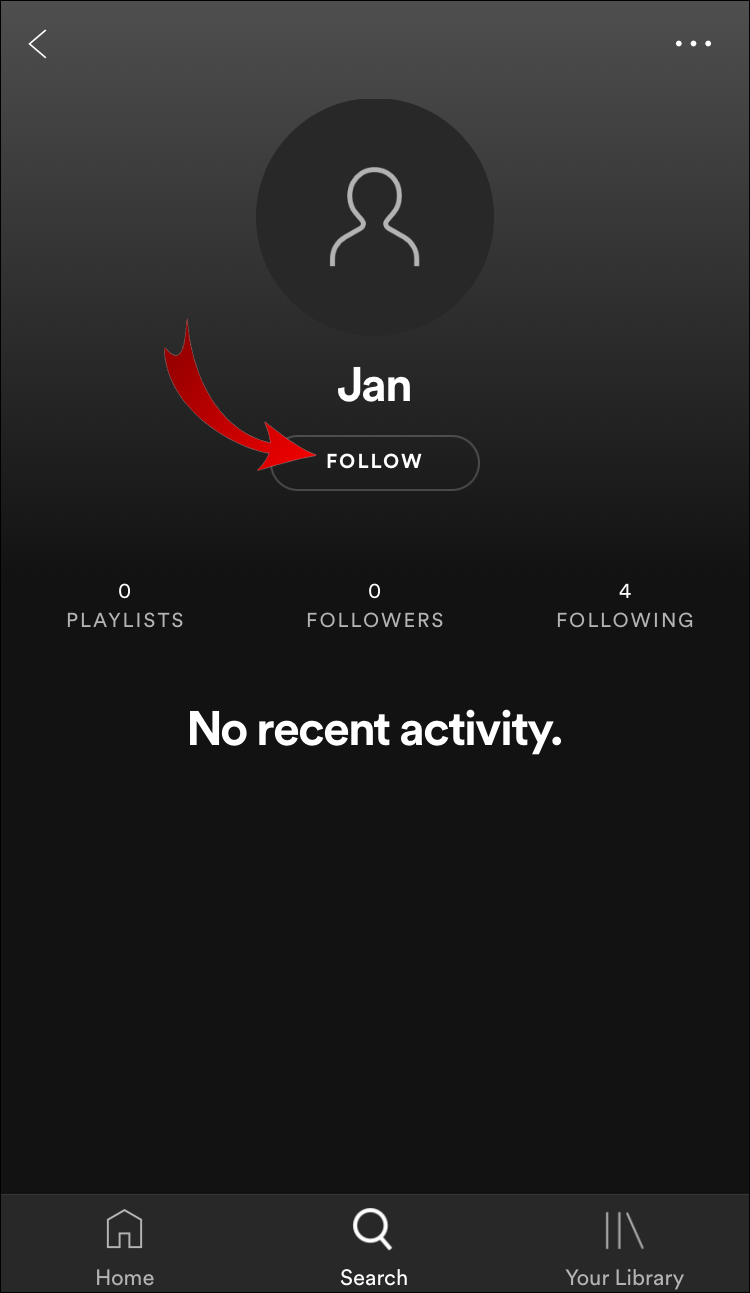Screen dimensions: 750x1293
Task: Follow Jan's profile
Action: pyautogui.click(x=374, y=462)
